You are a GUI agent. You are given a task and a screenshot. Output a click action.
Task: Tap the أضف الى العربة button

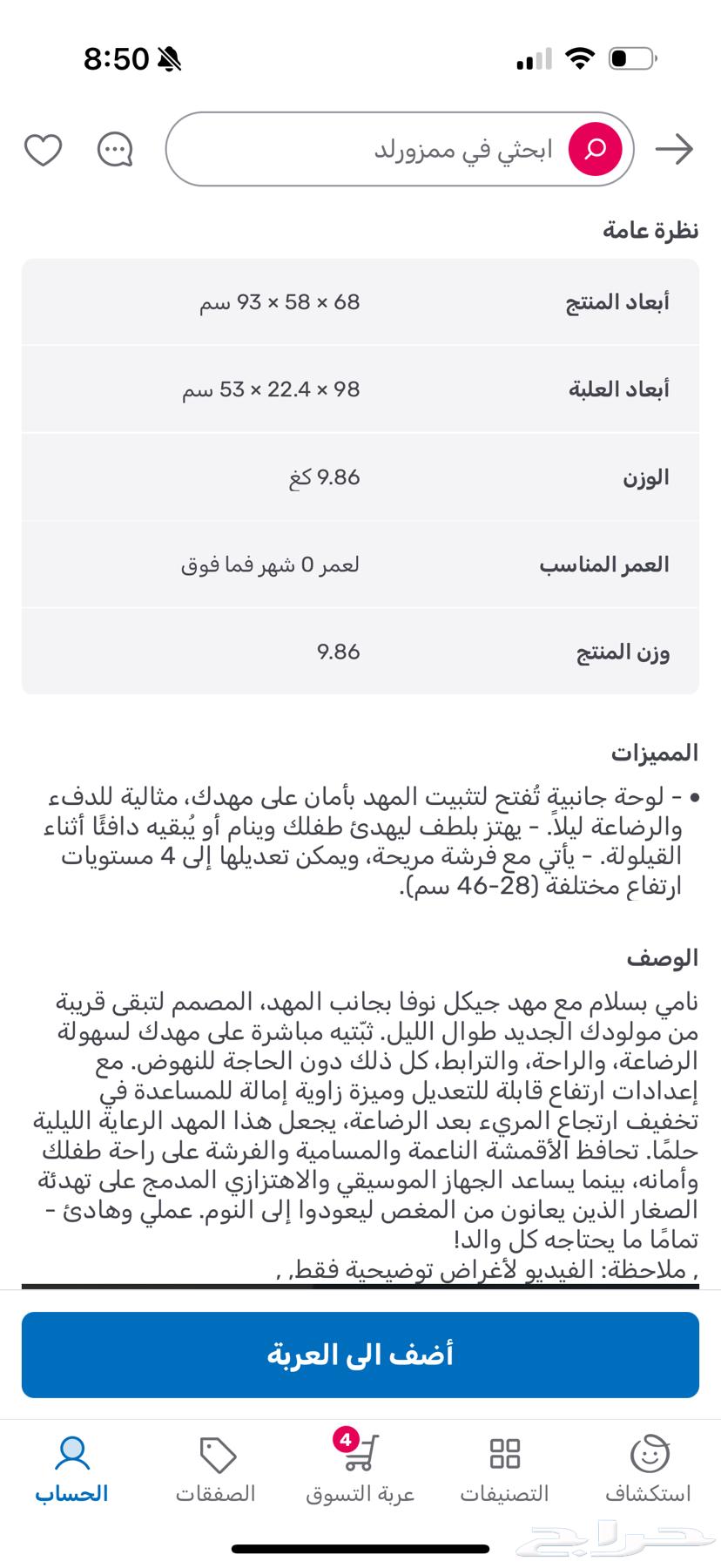pos(360,1355)
